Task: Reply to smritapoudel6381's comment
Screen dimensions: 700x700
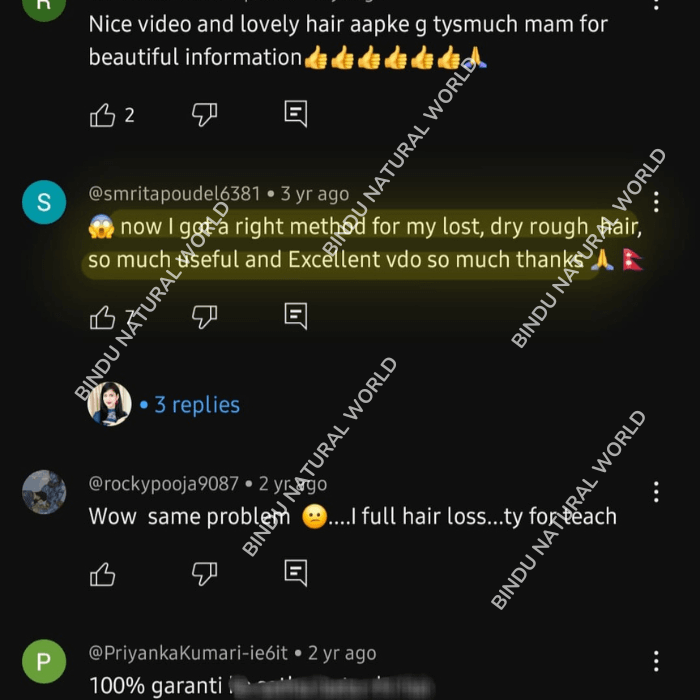Action: pos(295,317)
